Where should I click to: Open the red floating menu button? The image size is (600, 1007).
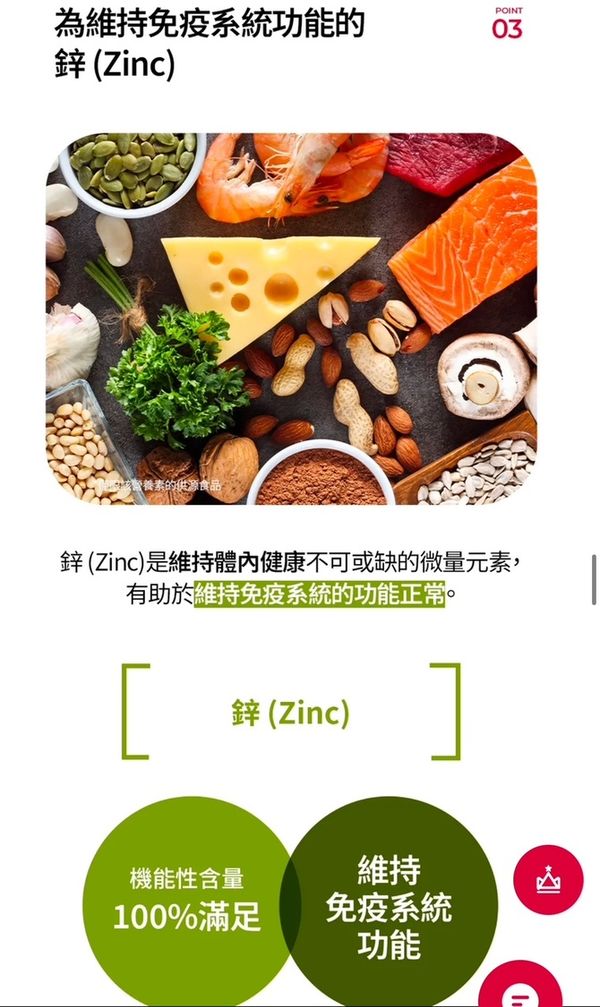point(521,990)
